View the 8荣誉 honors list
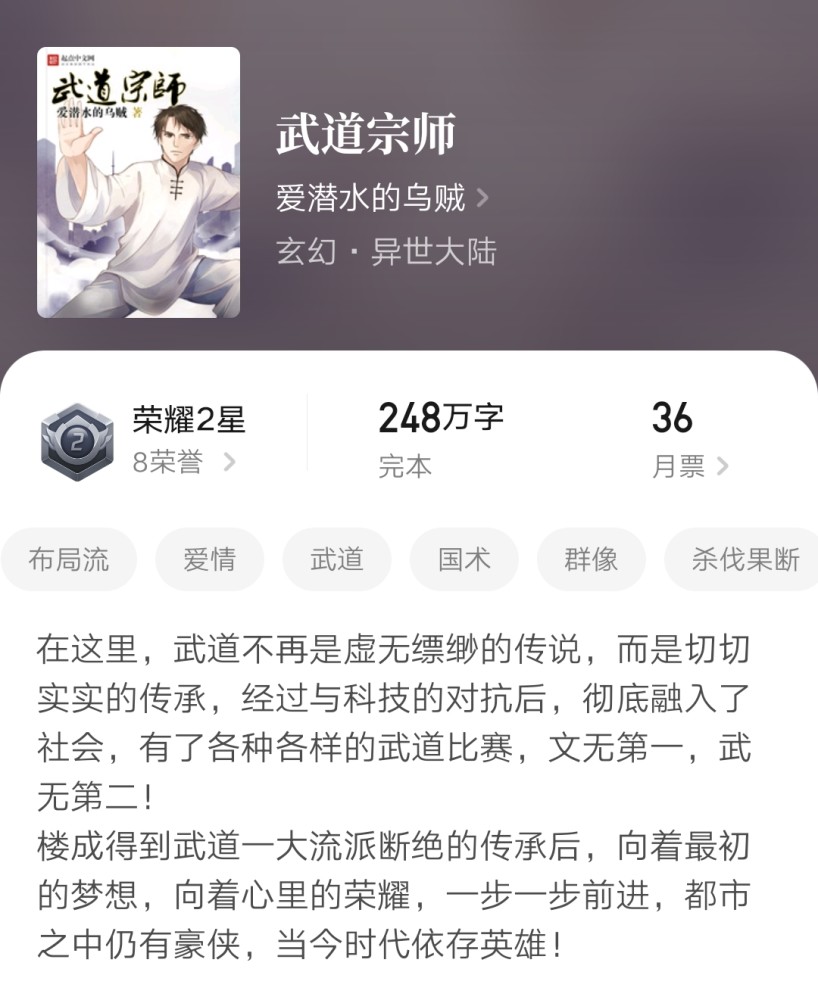This screenshot has width=818, height=1000. click(184, 462)
